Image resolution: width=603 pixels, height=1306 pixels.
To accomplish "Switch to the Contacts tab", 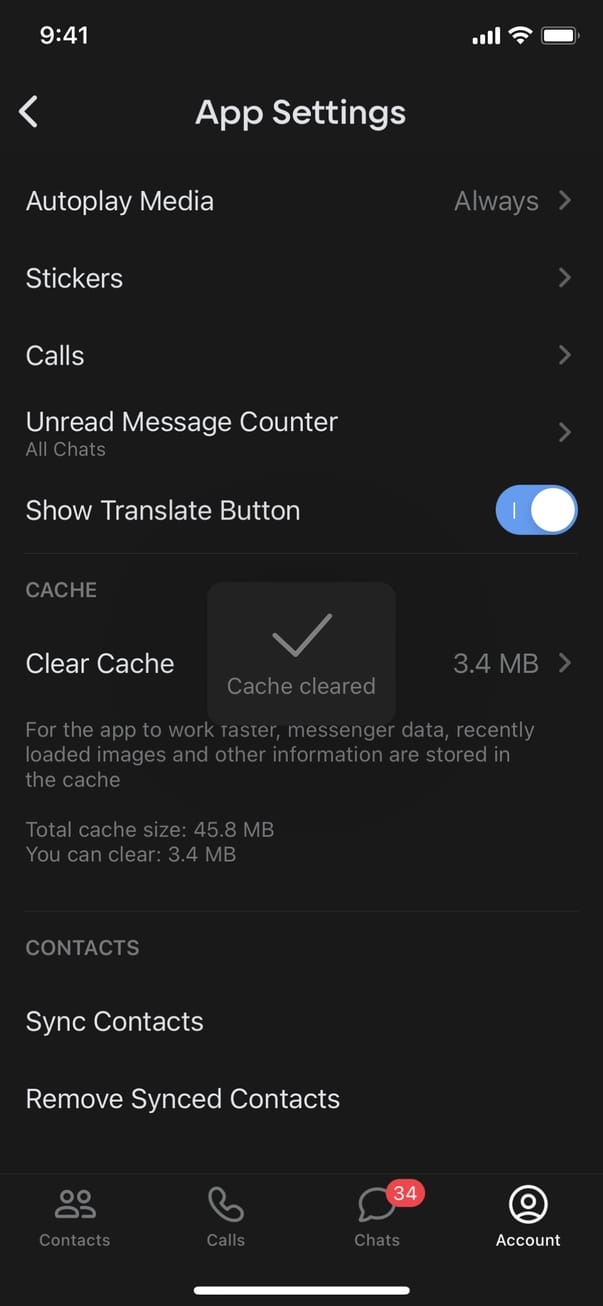I will [x=75, y=1217].
